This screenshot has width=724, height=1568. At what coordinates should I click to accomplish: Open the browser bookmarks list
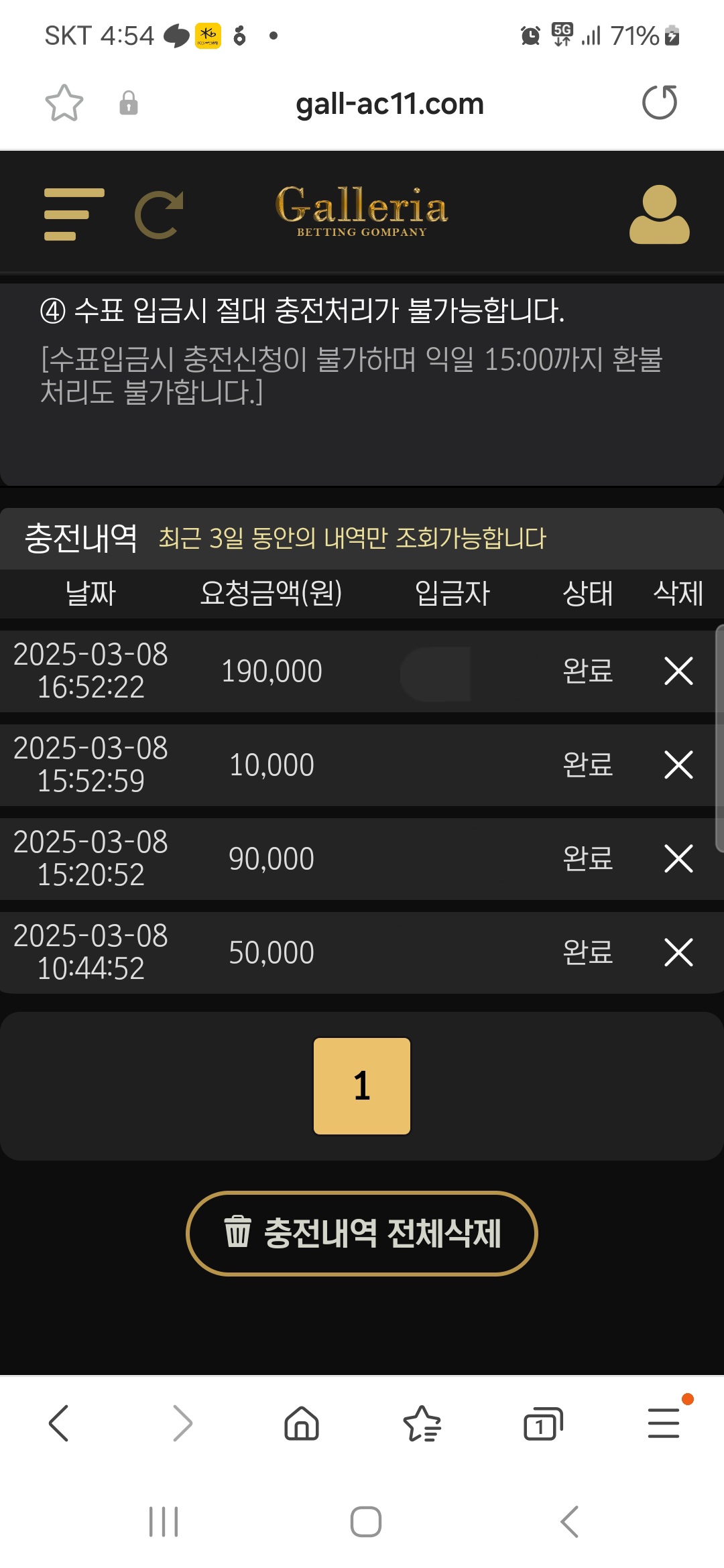click(x=422, y=1423)
